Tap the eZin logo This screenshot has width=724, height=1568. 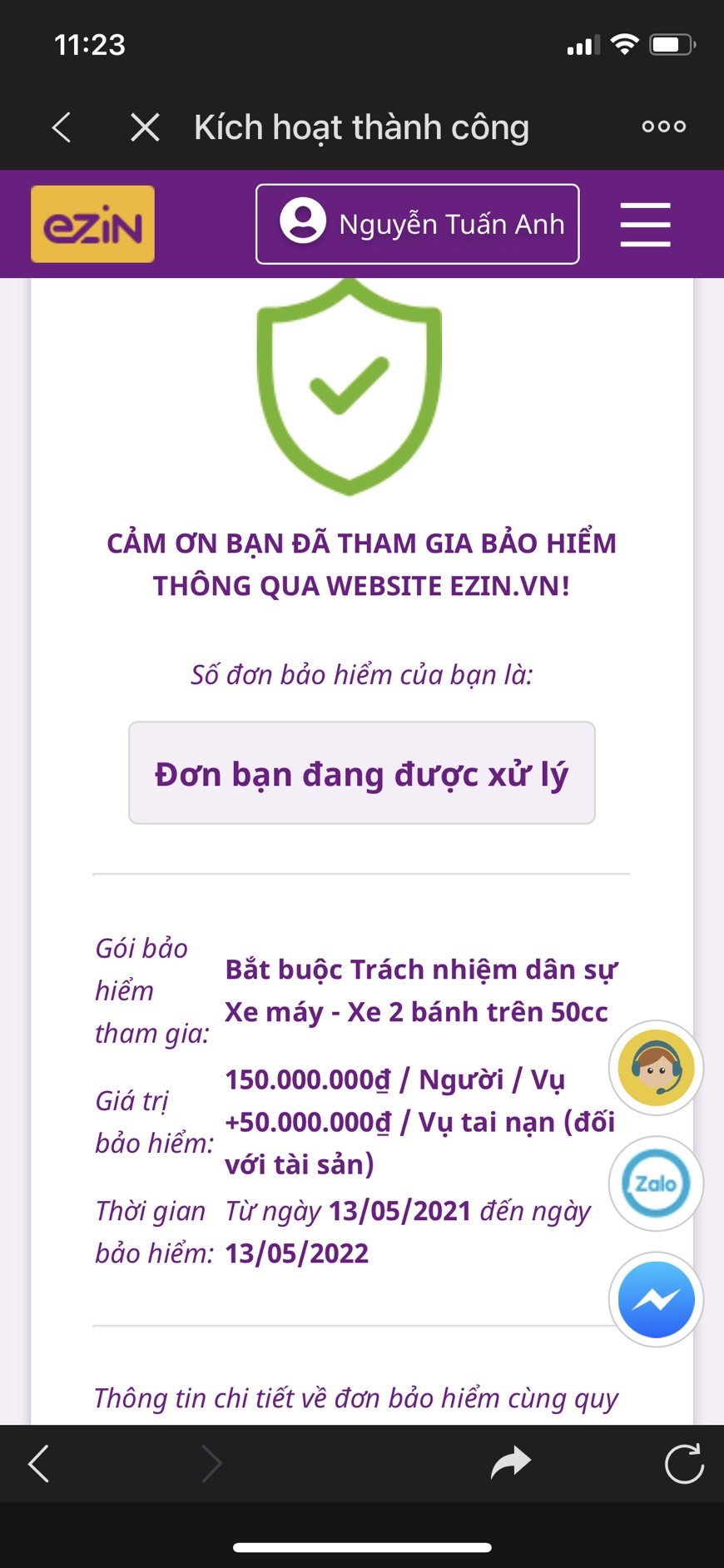92,224
